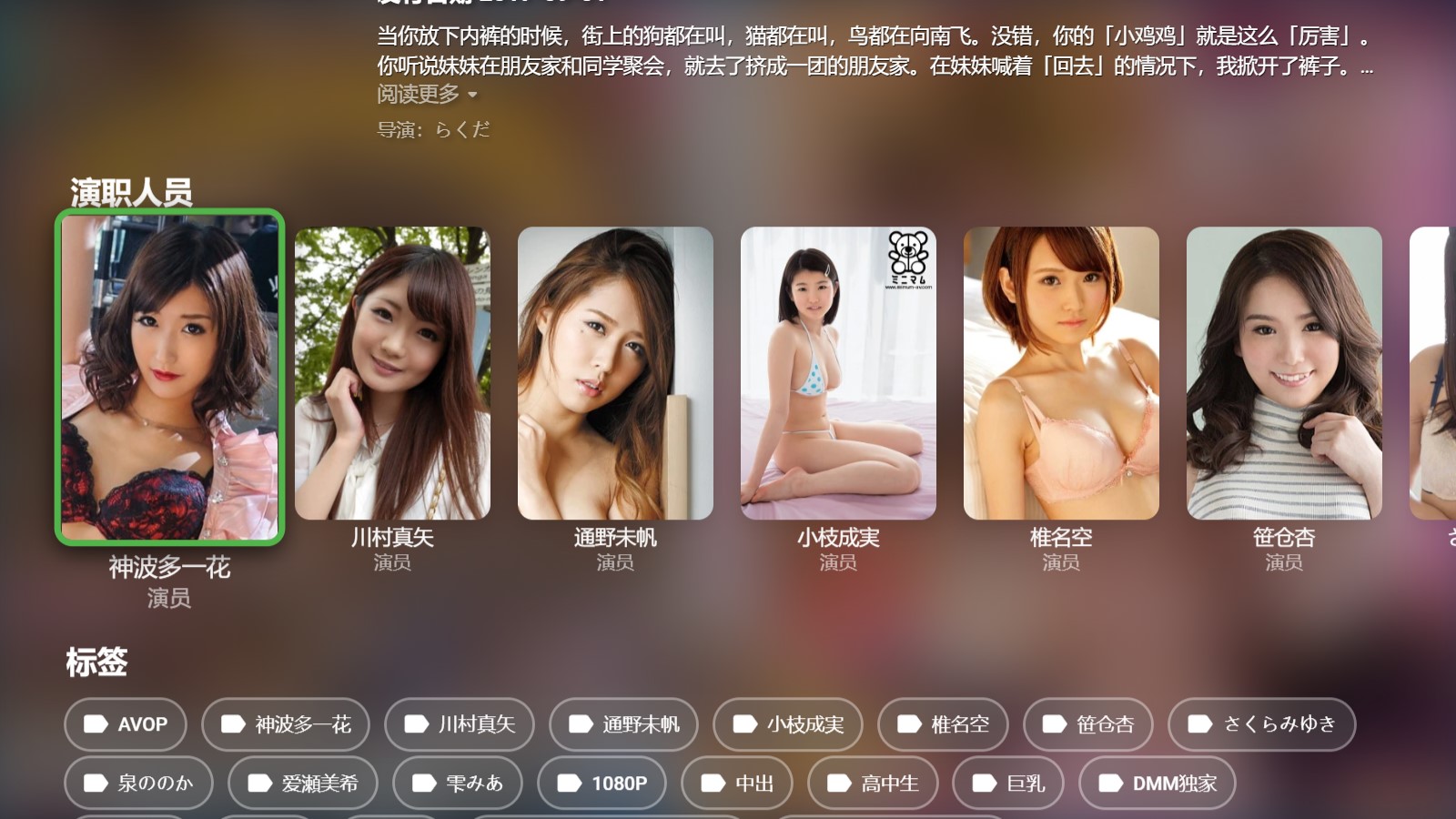Select the 神波多一花 tag chip

coord(286,724)
